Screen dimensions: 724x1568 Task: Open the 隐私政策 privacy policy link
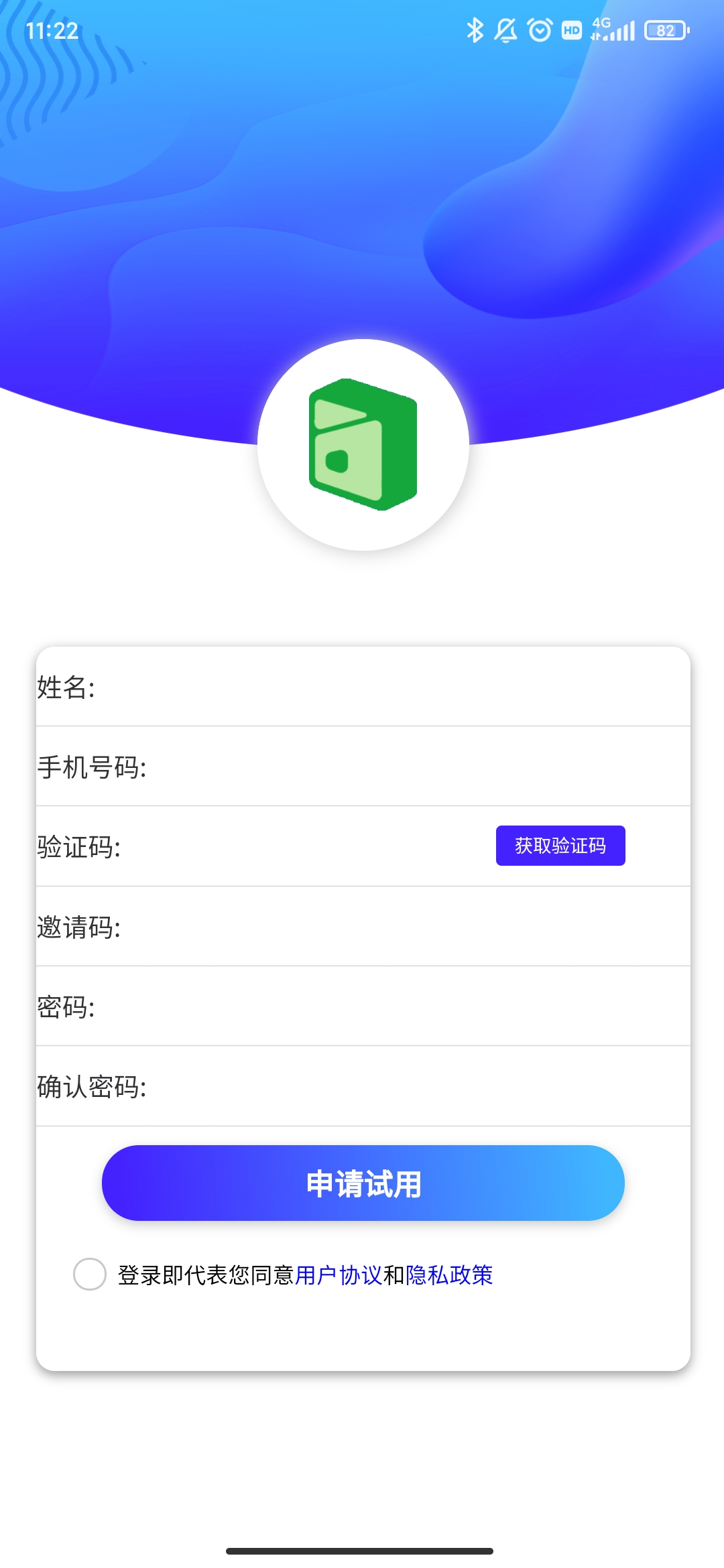click(x=448, y=1275)
